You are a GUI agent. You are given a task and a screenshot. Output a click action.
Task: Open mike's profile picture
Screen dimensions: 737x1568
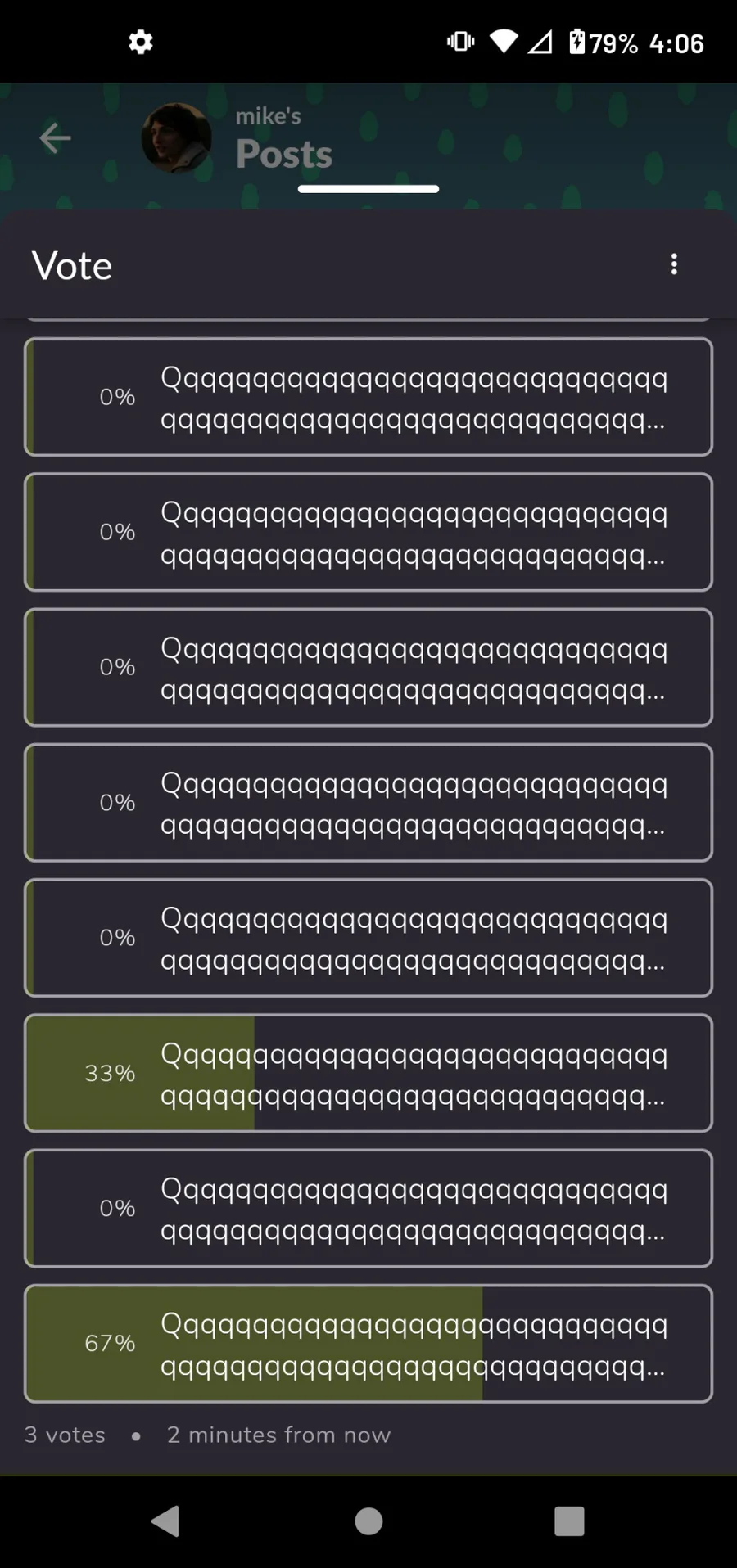176,137
